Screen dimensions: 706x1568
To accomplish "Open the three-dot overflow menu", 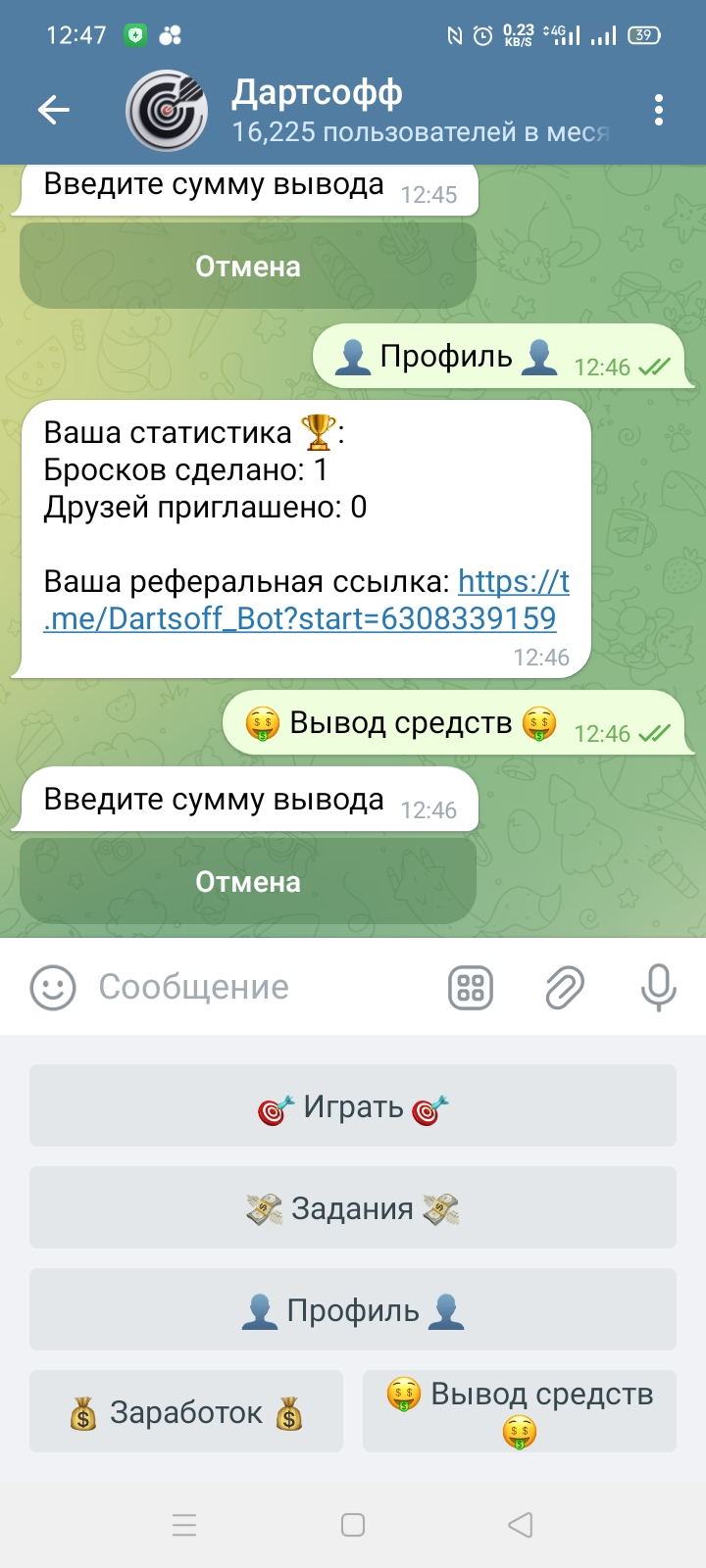I will (x=659, y=110).
